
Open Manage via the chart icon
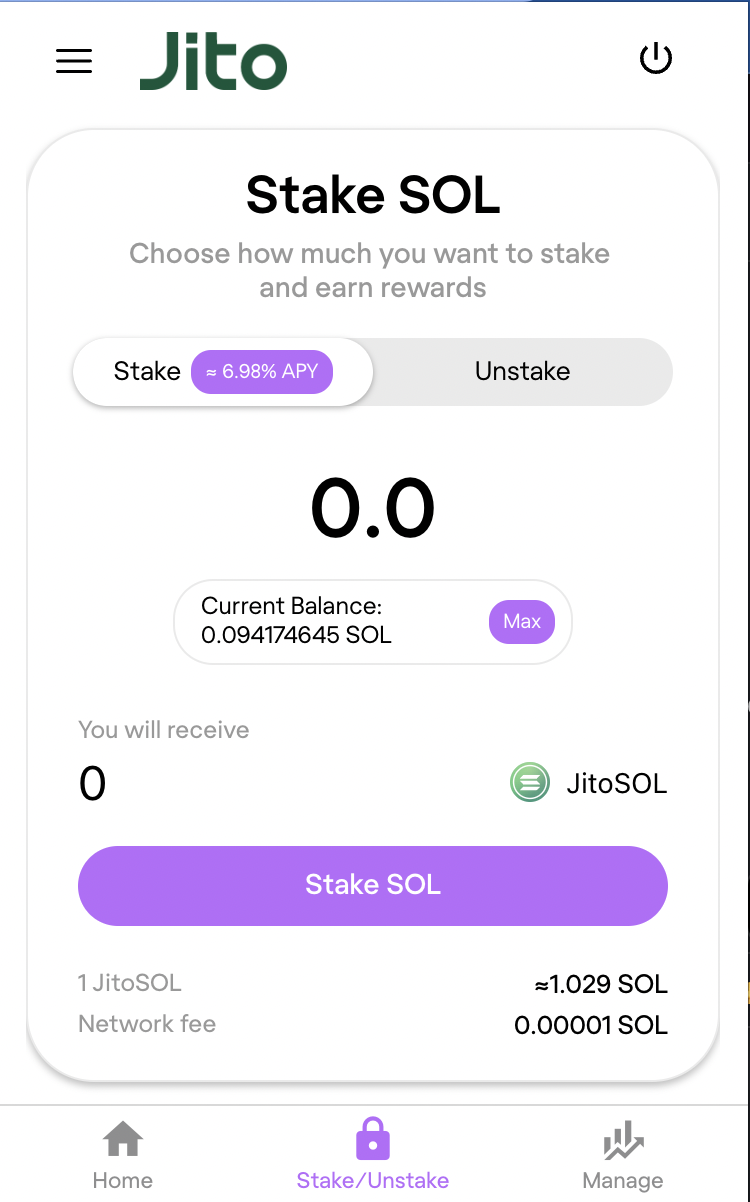click(x=622, y=1138)
